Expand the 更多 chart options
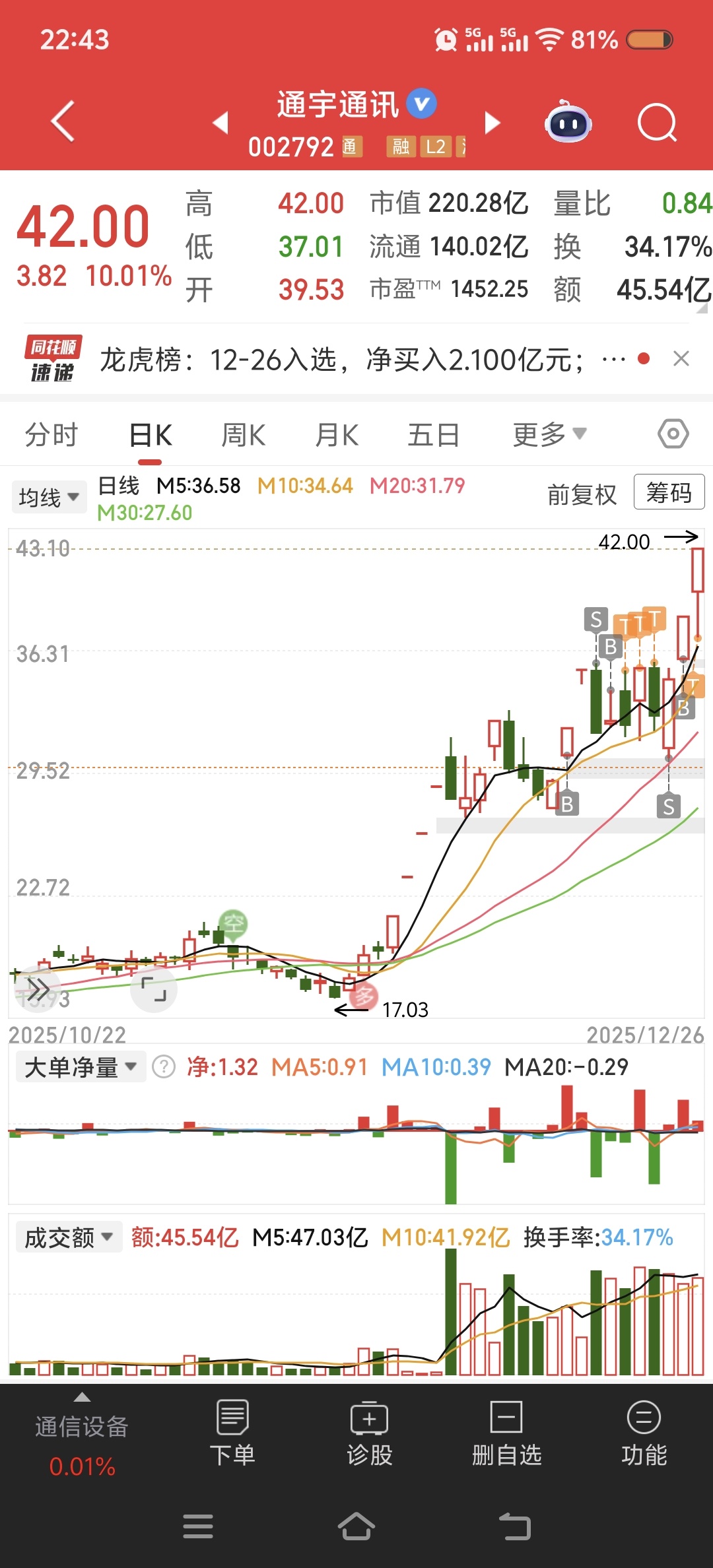 click(x=549, y=435)
